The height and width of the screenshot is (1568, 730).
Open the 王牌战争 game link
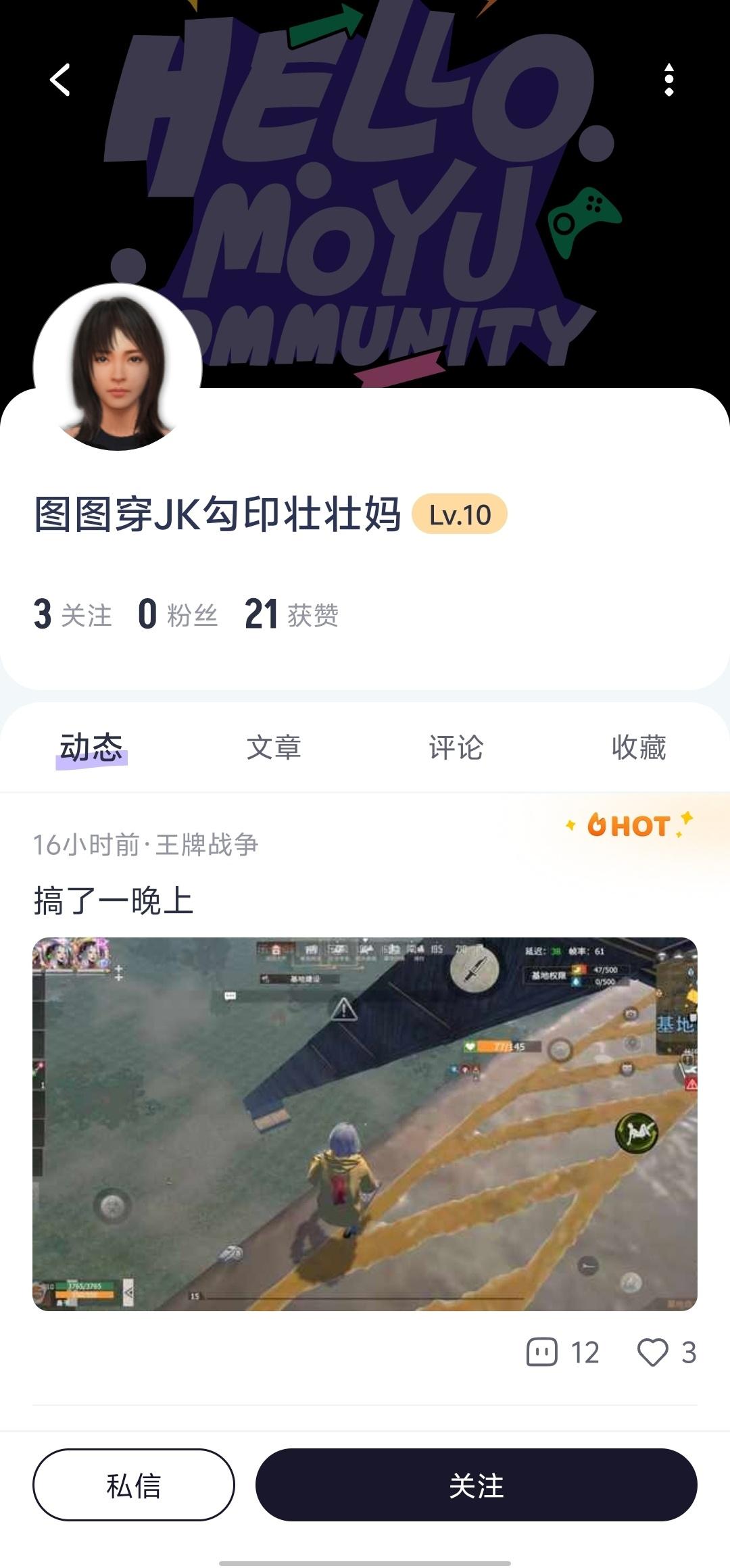click(210, 842)
